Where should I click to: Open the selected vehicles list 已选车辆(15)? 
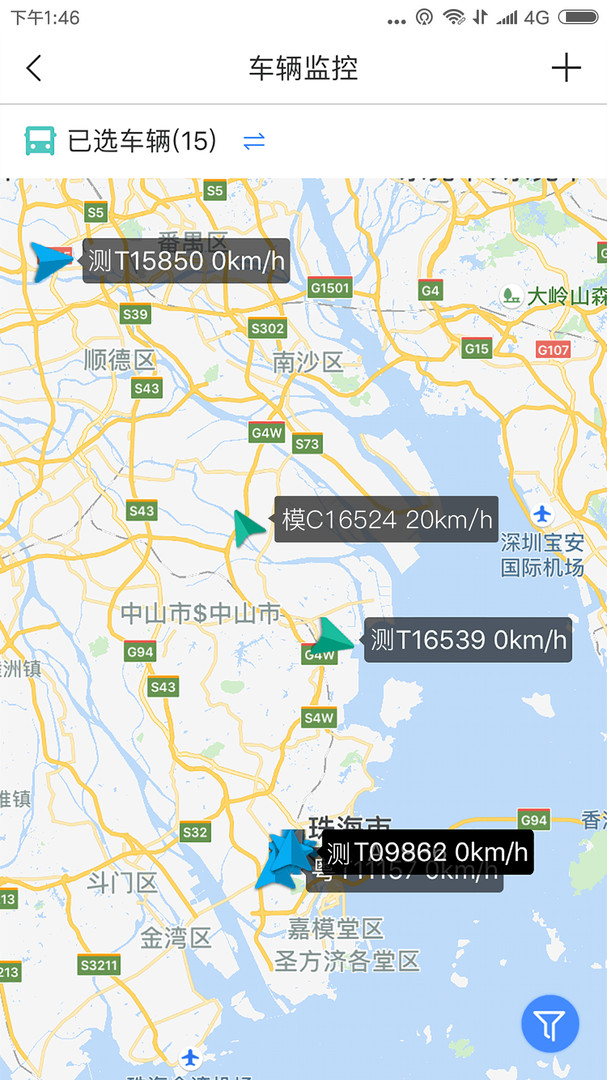141,141
